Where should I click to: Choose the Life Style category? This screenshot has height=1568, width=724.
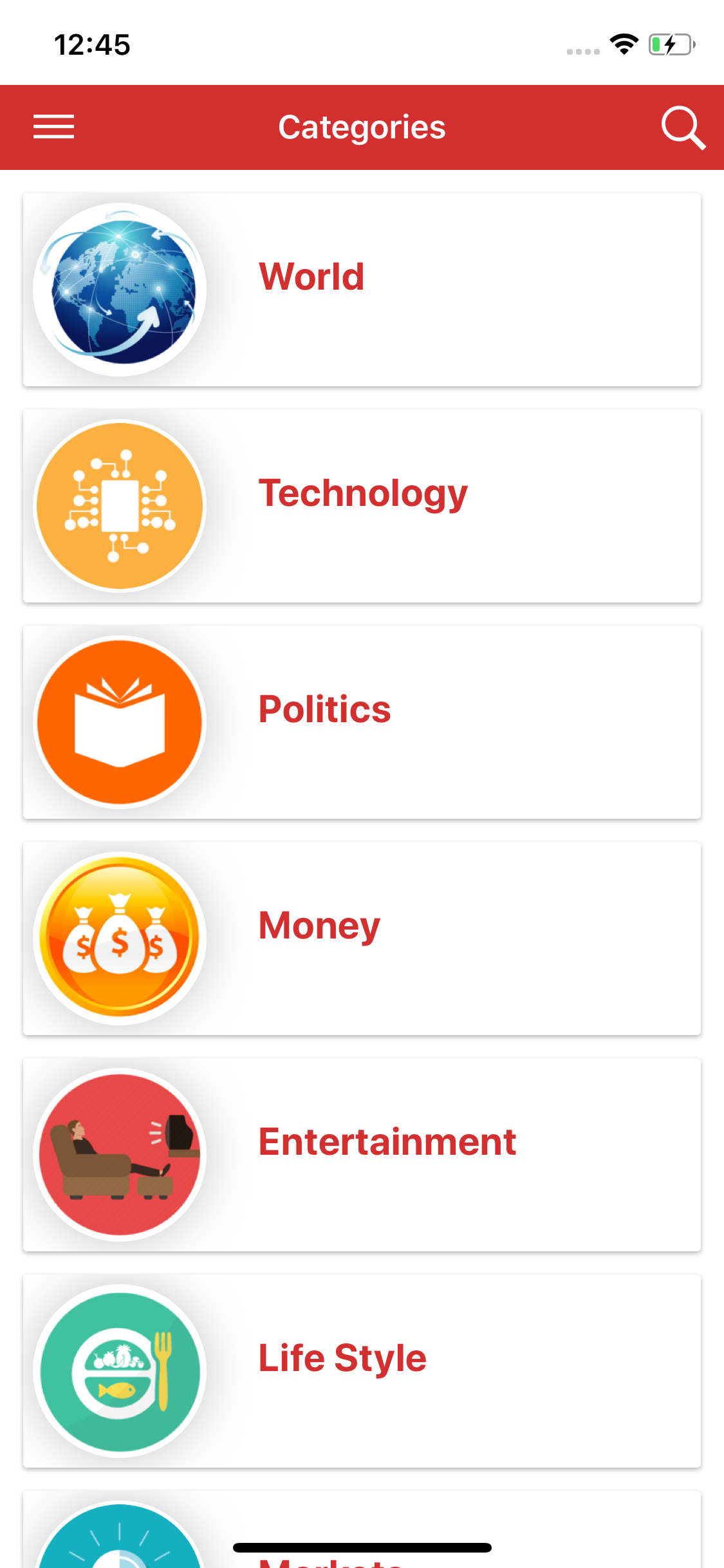(362, 1371)
